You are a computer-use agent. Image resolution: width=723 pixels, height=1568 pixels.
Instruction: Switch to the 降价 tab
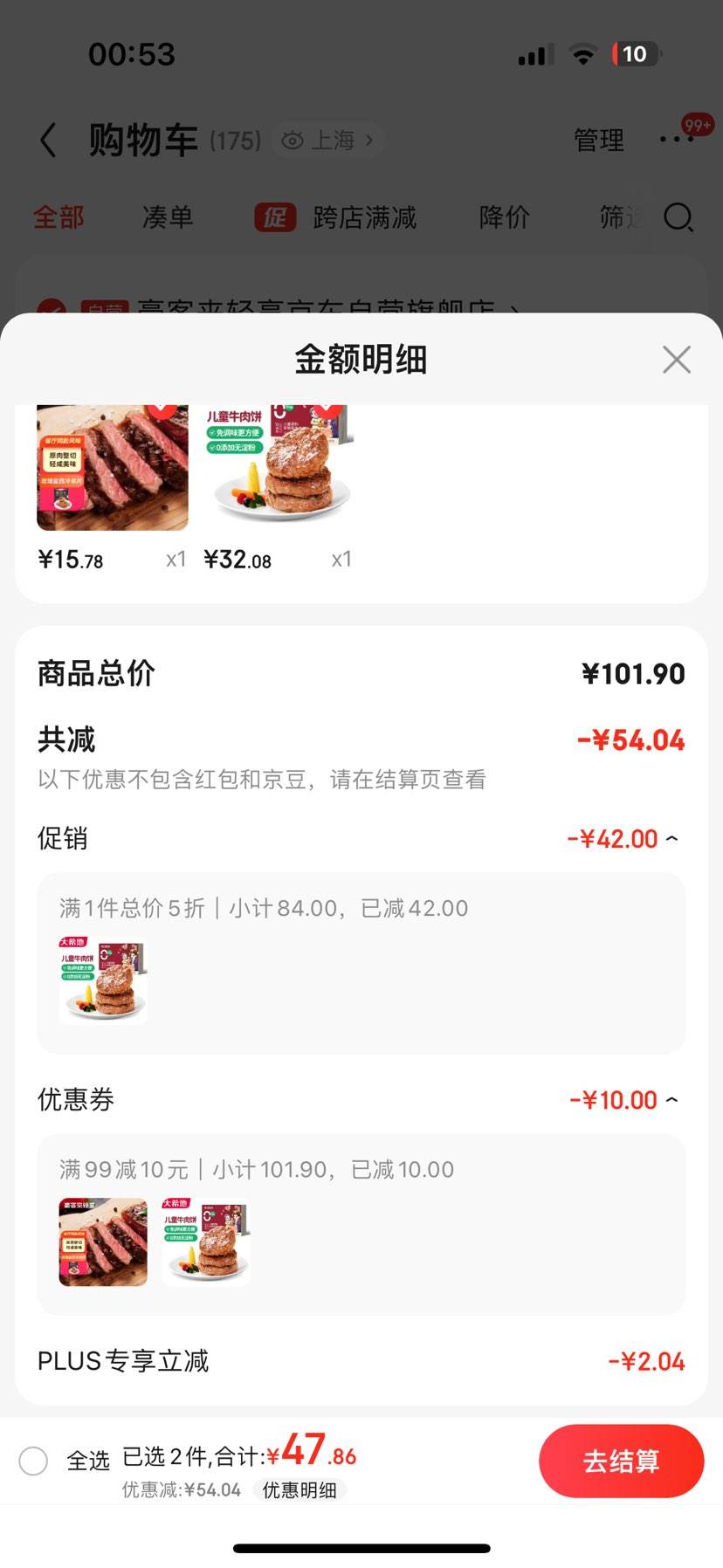coord(503,217)
